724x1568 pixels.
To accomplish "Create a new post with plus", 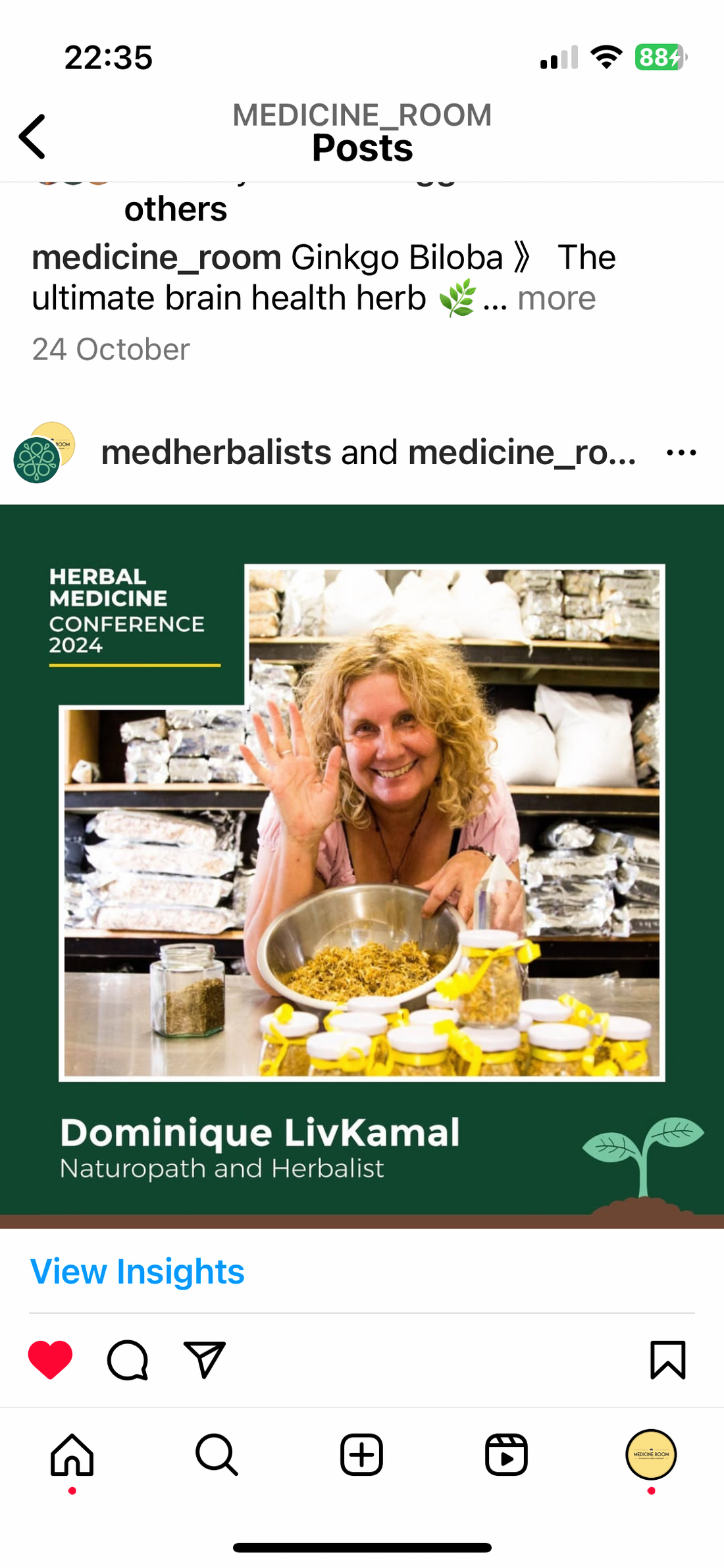I will (x=361, y=1454).
